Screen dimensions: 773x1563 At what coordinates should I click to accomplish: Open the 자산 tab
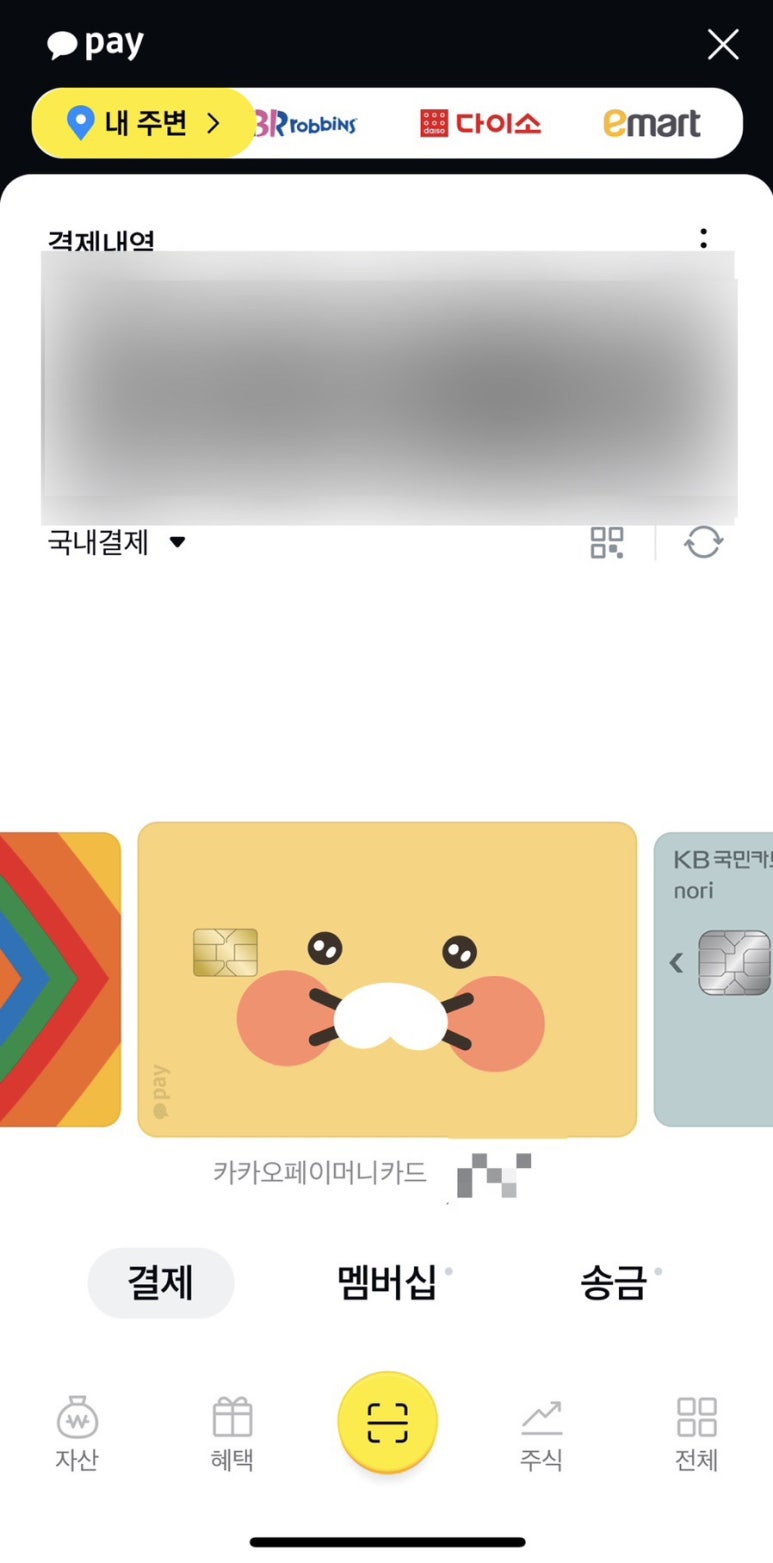tap(77, 1433)
